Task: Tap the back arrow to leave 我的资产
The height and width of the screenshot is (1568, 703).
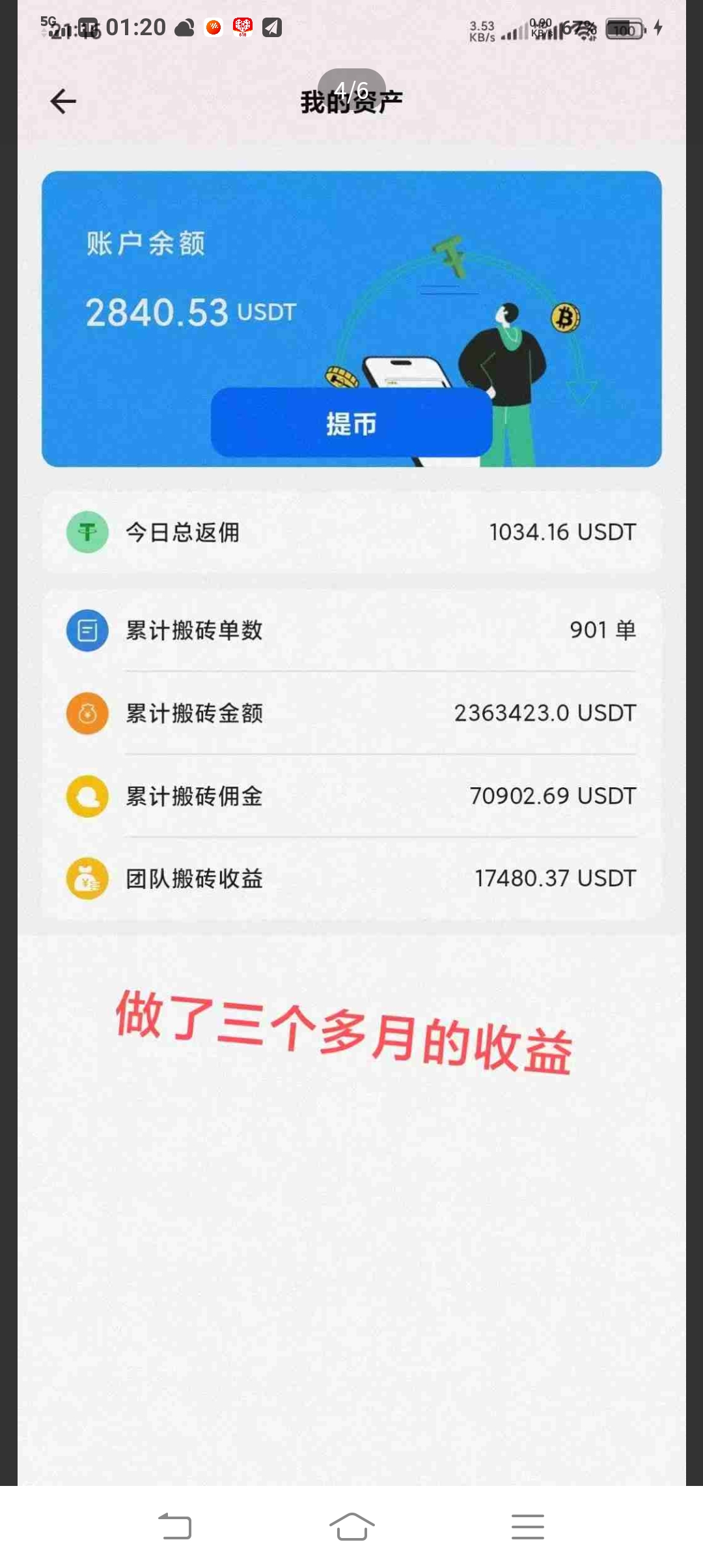Action: pos(62,101)
